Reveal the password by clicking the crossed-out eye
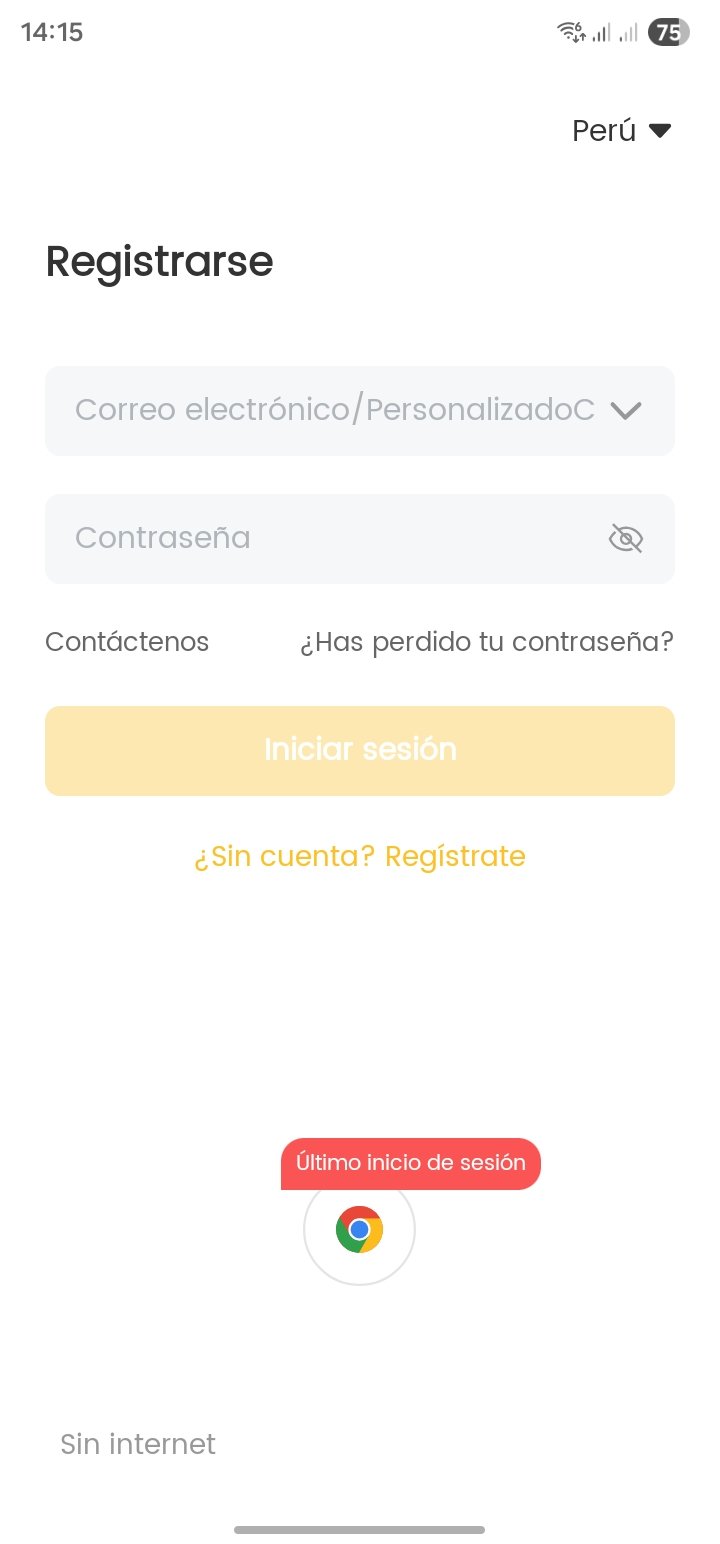 click(626, 538)
